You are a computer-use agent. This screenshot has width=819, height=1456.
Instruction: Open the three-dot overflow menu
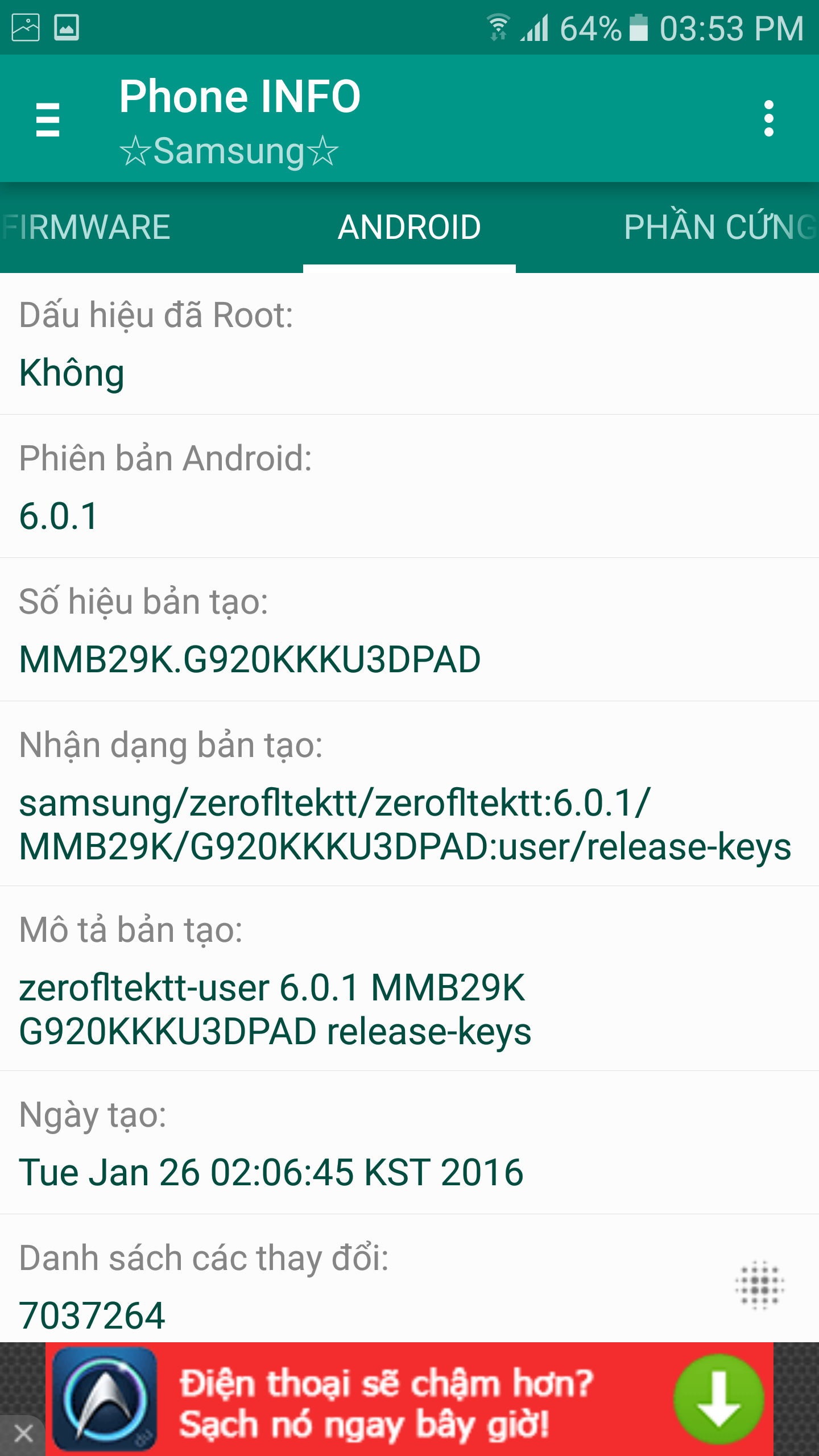tap(769, 119)
